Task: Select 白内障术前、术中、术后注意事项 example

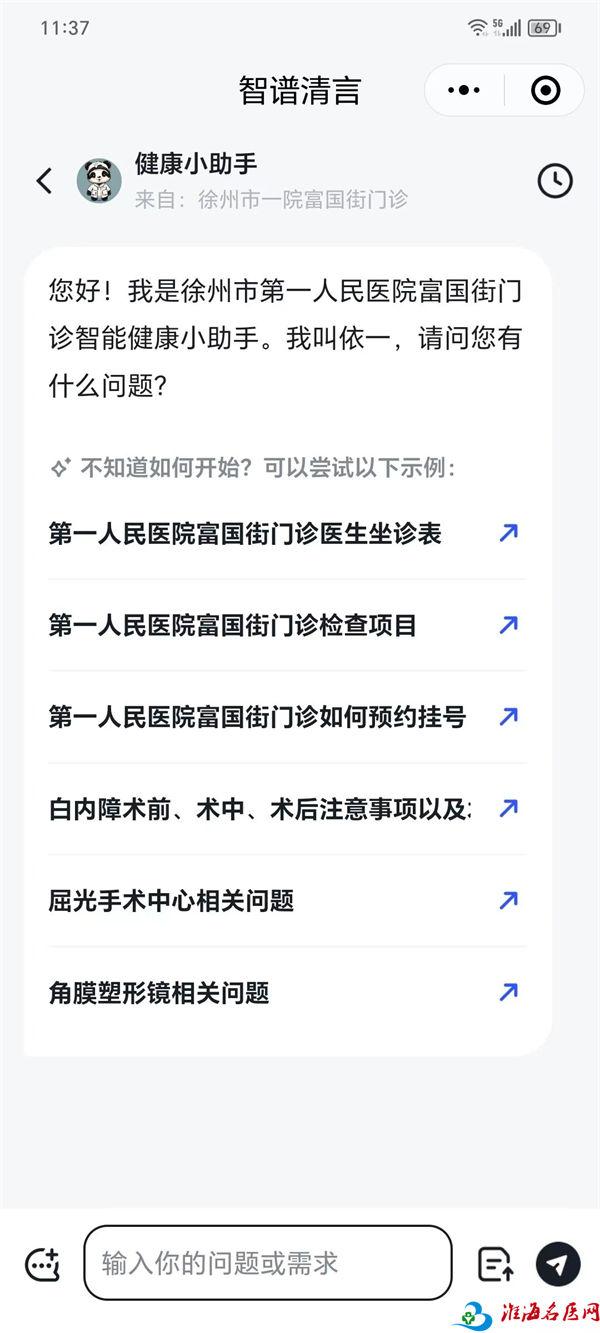Action: pyautogui.click(x=285, y=809)
